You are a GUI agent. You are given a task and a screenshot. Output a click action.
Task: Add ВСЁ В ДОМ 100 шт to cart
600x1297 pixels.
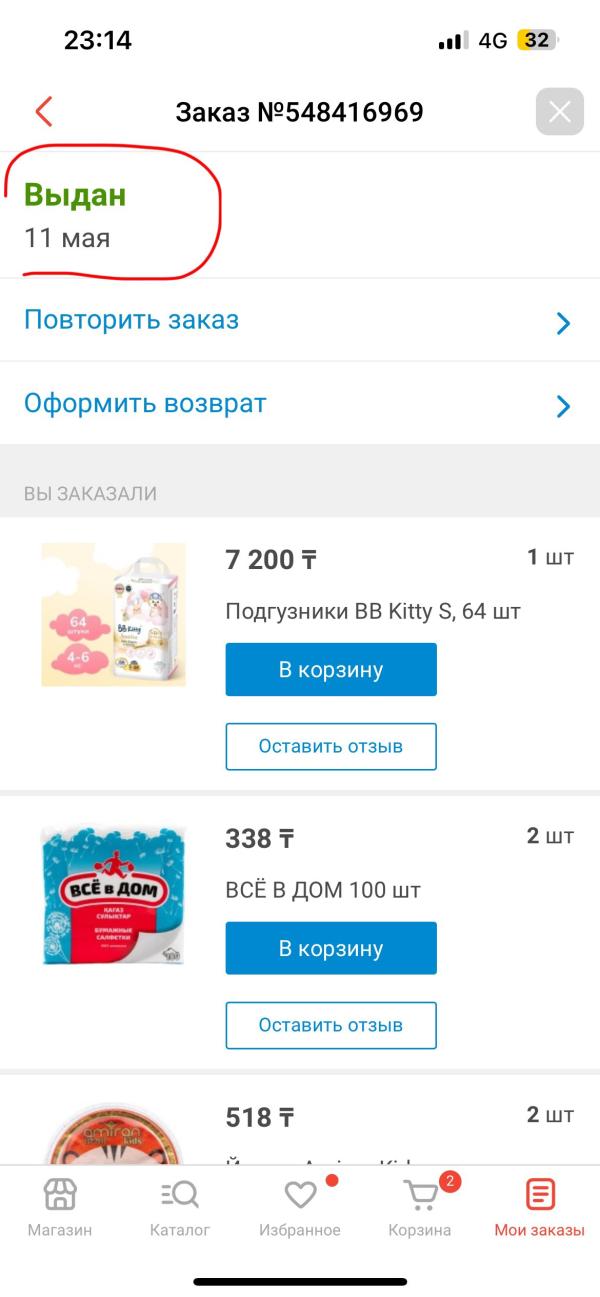pos(331,948)
